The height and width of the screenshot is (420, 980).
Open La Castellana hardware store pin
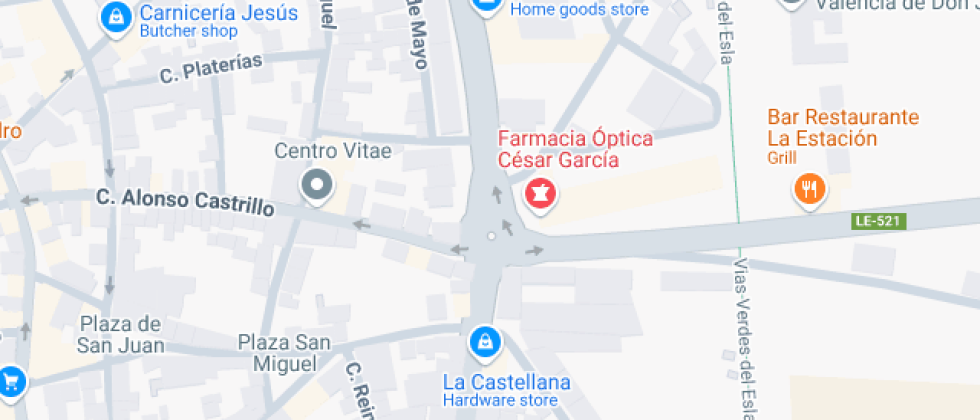click(485, 343)
